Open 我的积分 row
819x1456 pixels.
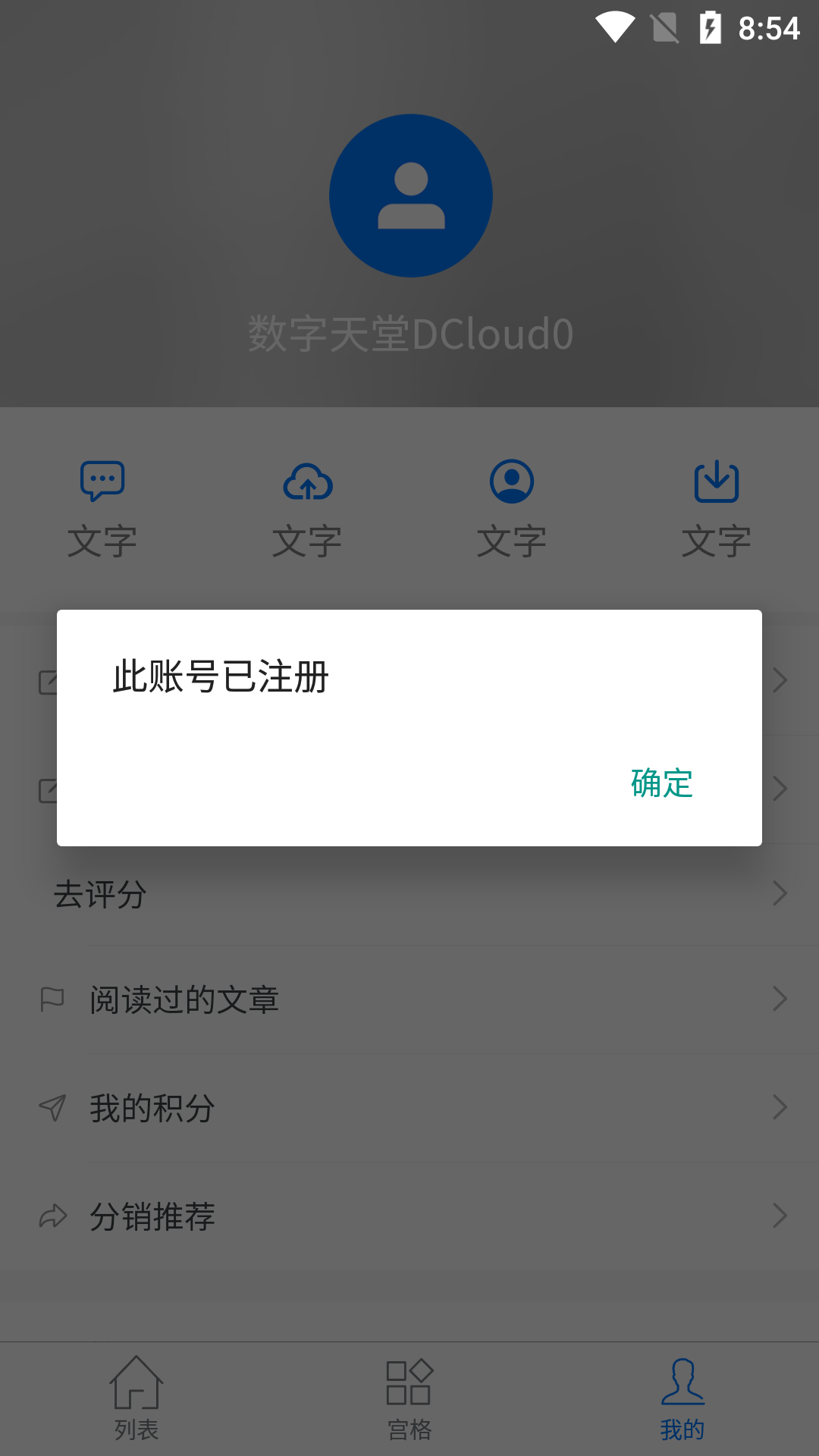[x=409, y=1108]
